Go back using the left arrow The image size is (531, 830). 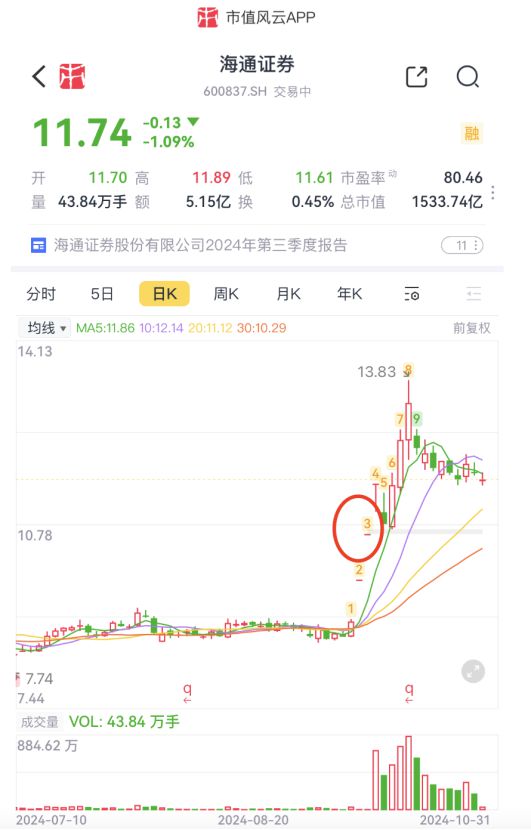point(39,77)
